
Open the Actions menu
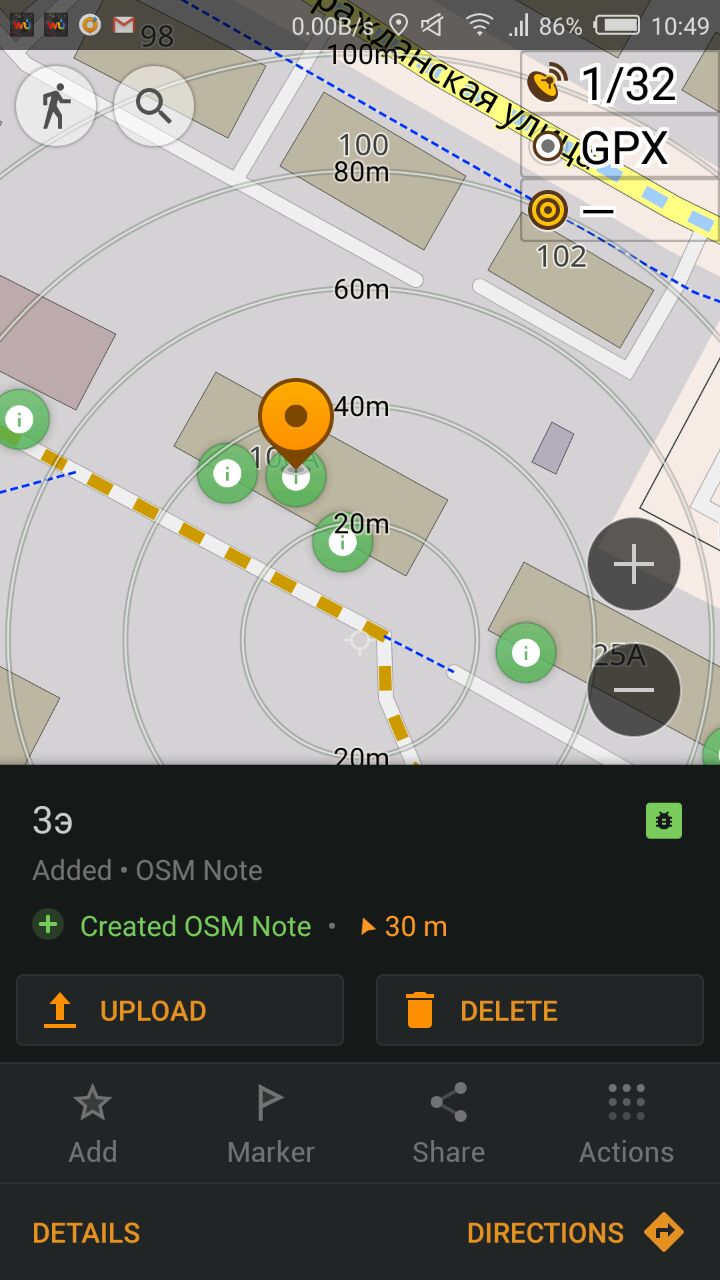point(626,1124)
